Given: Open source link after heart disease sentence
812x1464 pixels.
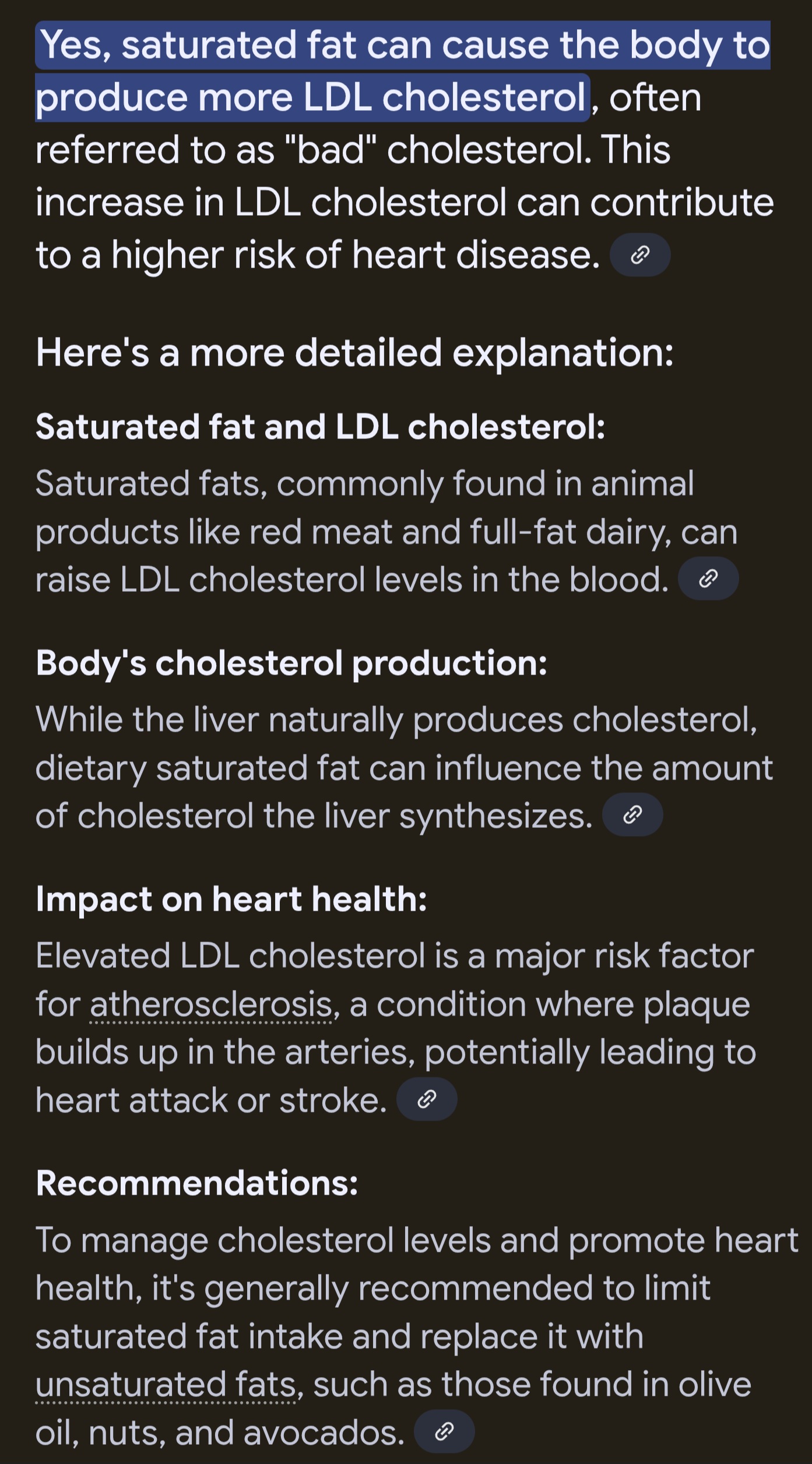Looking at the screenshot, I should click(640, 255).
